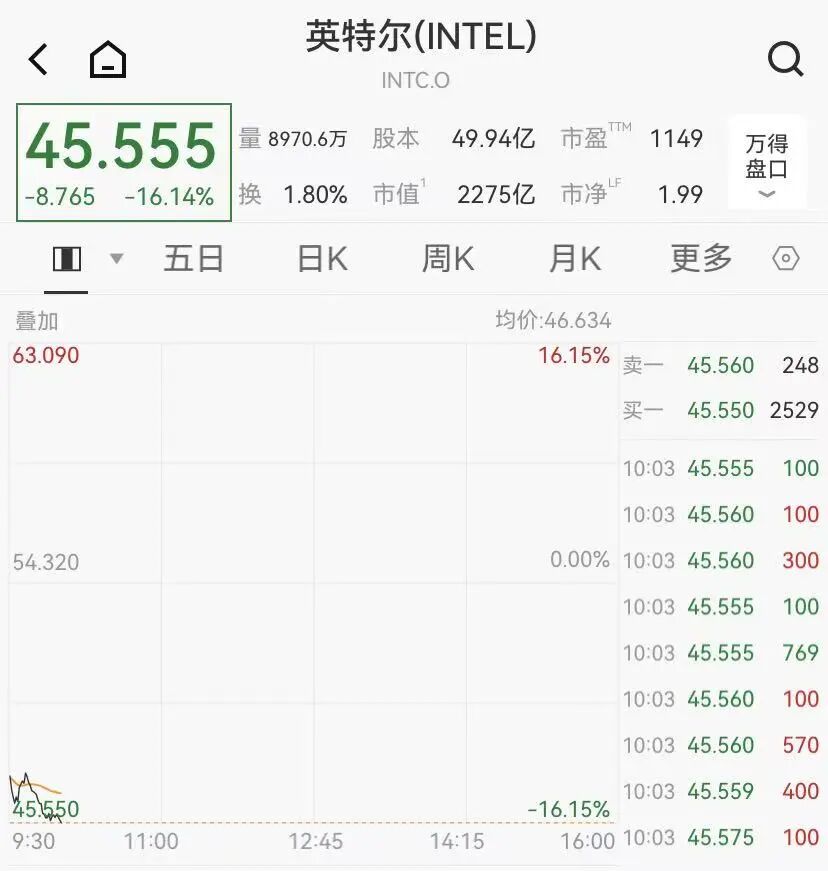Screen dimensions: 828x871
Task: Show the 月K chart
Action: (x=574, y=259)
